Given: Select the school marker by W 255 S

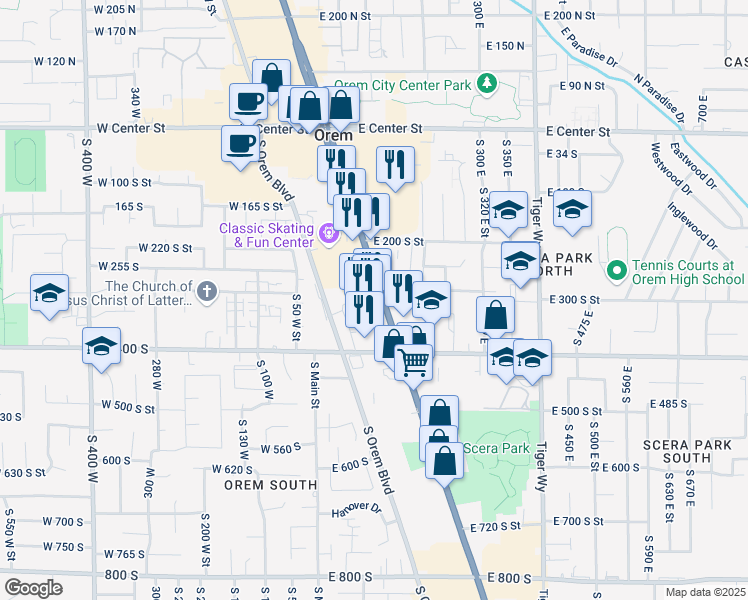Looking at the screenshot, I should coord(49,293).
